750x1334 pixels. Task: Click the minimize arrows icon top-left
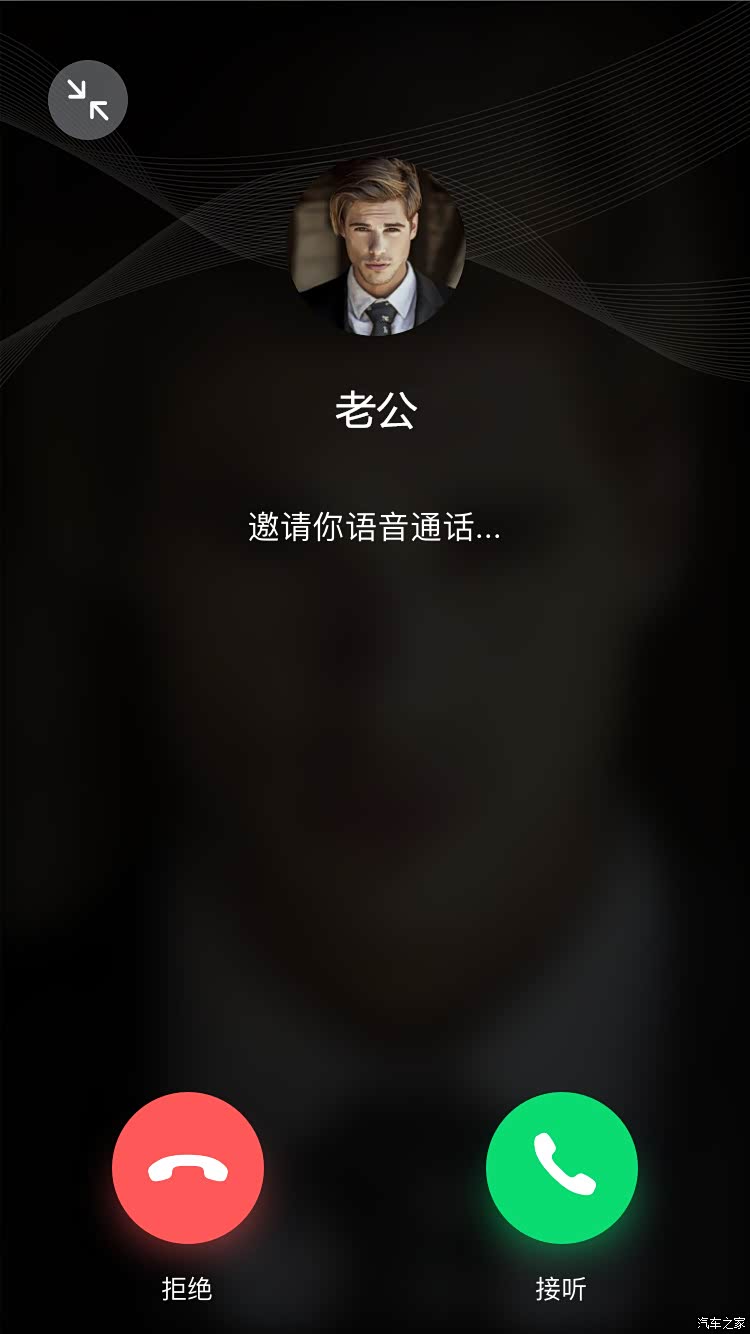[87, 99]
